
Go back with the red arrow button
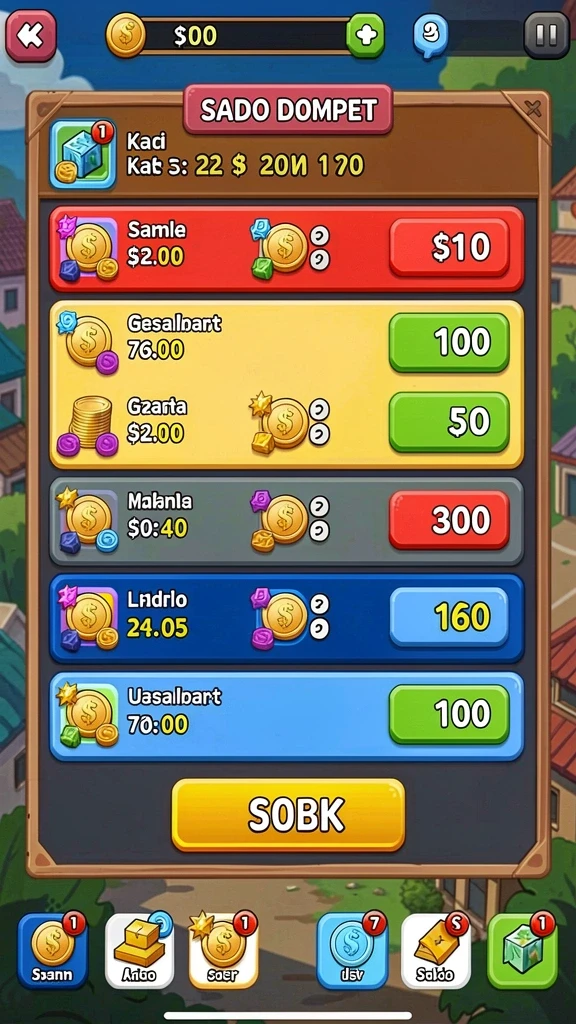click(x=31, y=36)
